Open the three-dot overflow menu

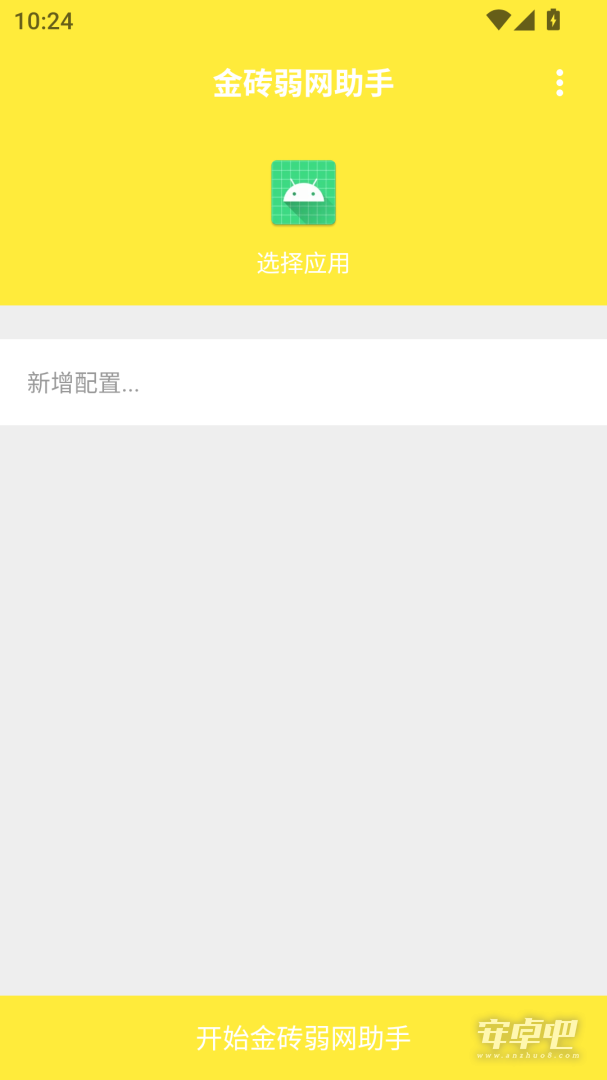tap(559, 83)
